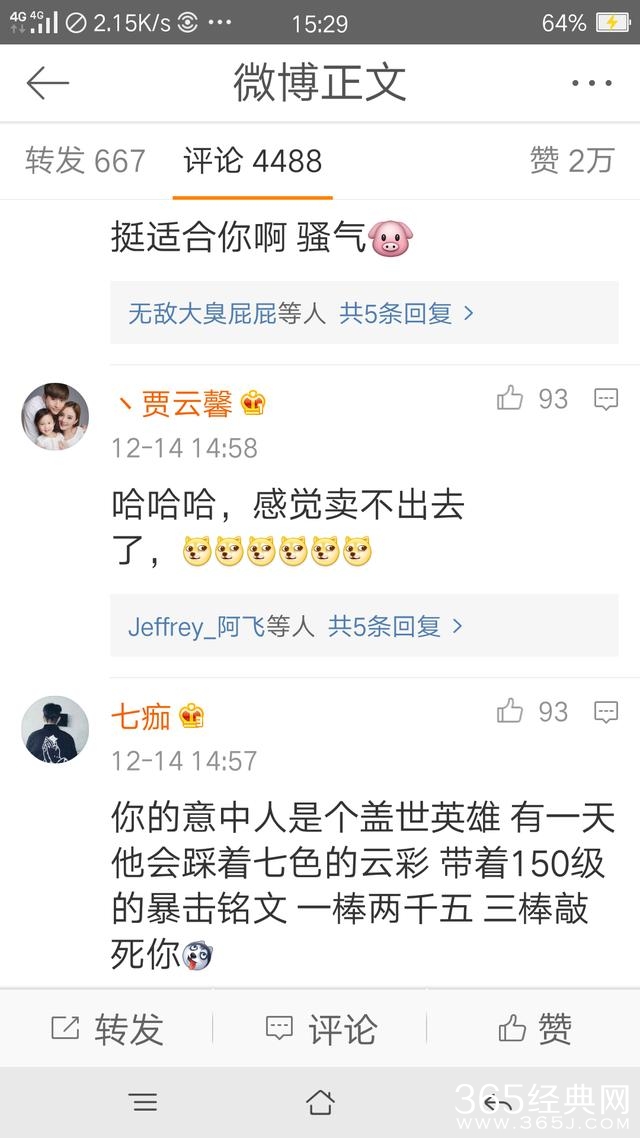Like 贾云馨's comment

coord(511,400)
